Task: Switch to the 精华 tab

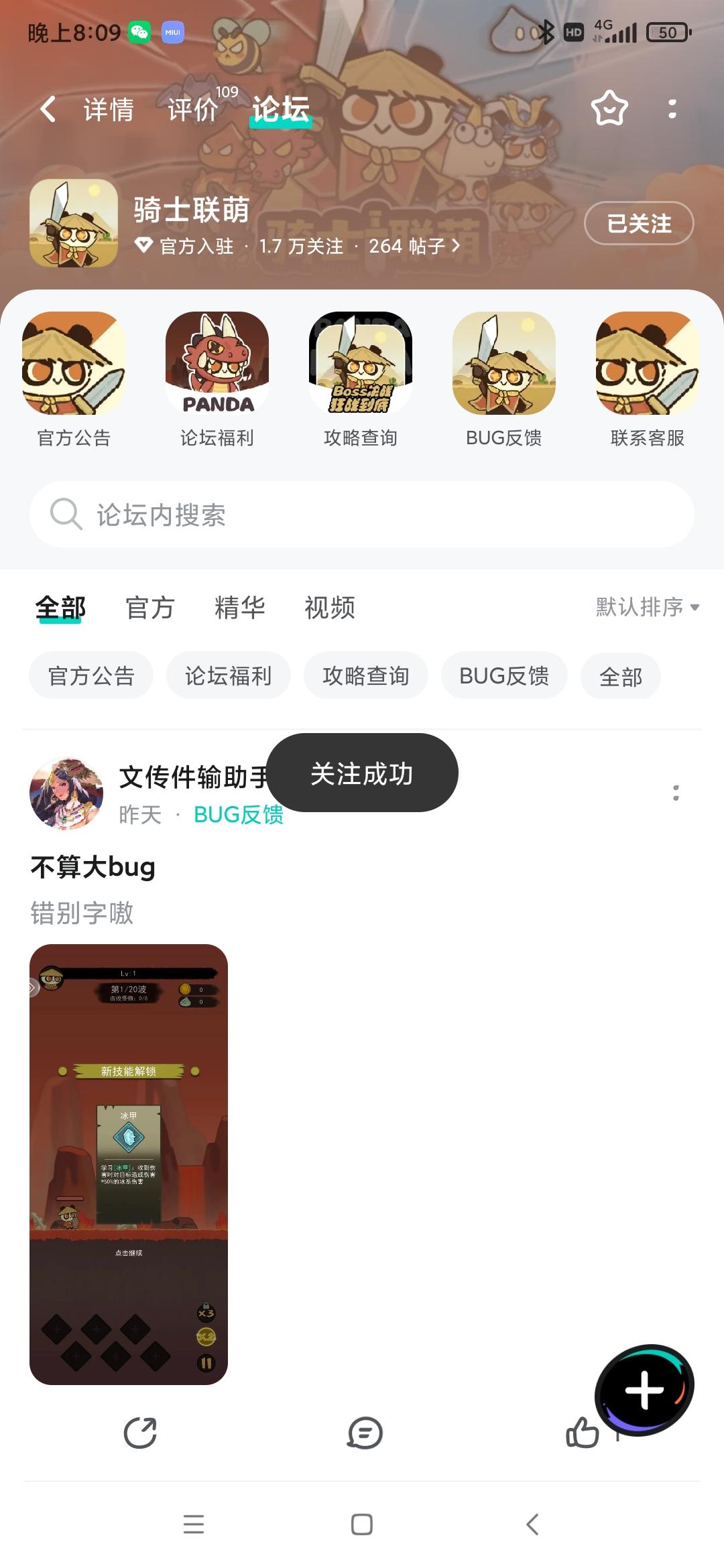Action: [240, 607]
